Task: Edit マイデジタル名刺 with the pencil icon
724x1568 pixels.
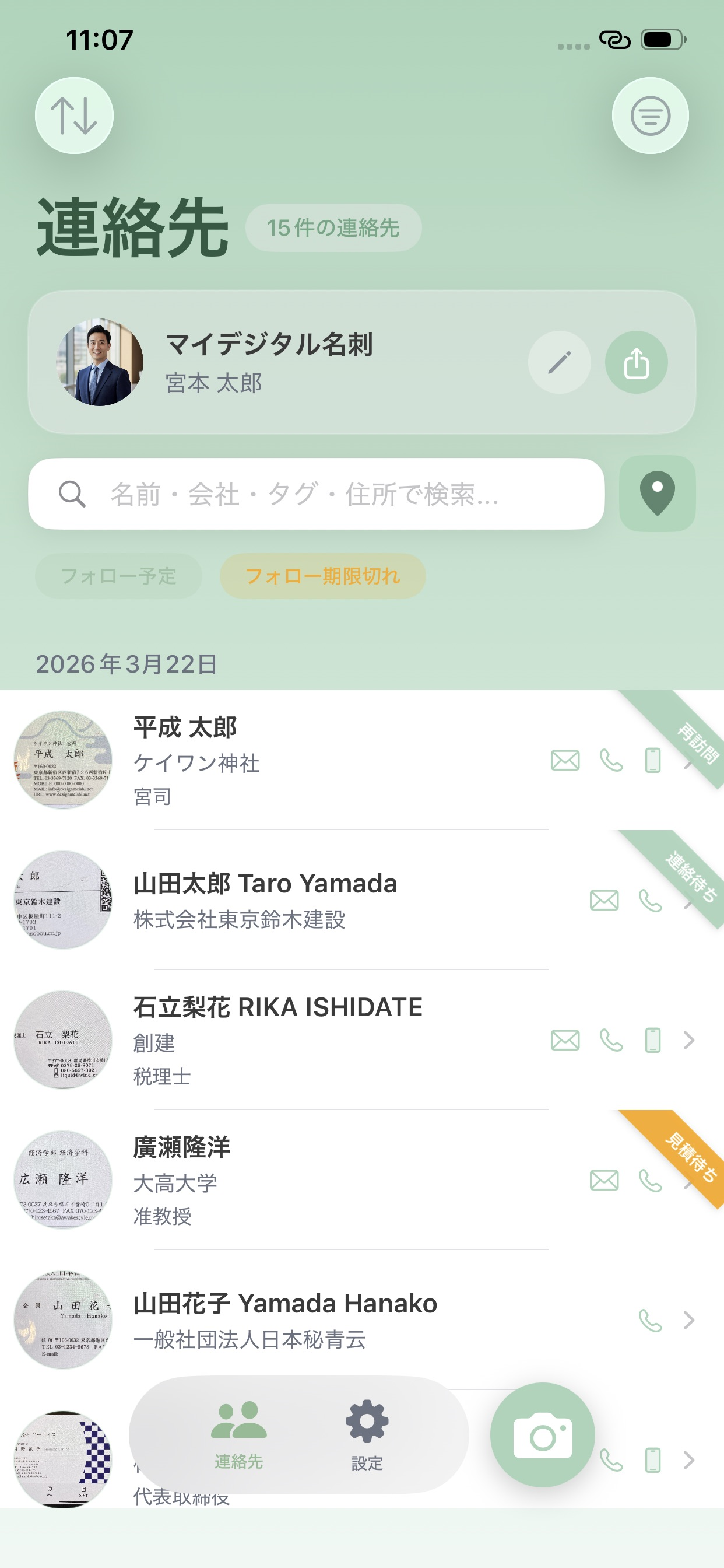Action: tap(559, 362)
